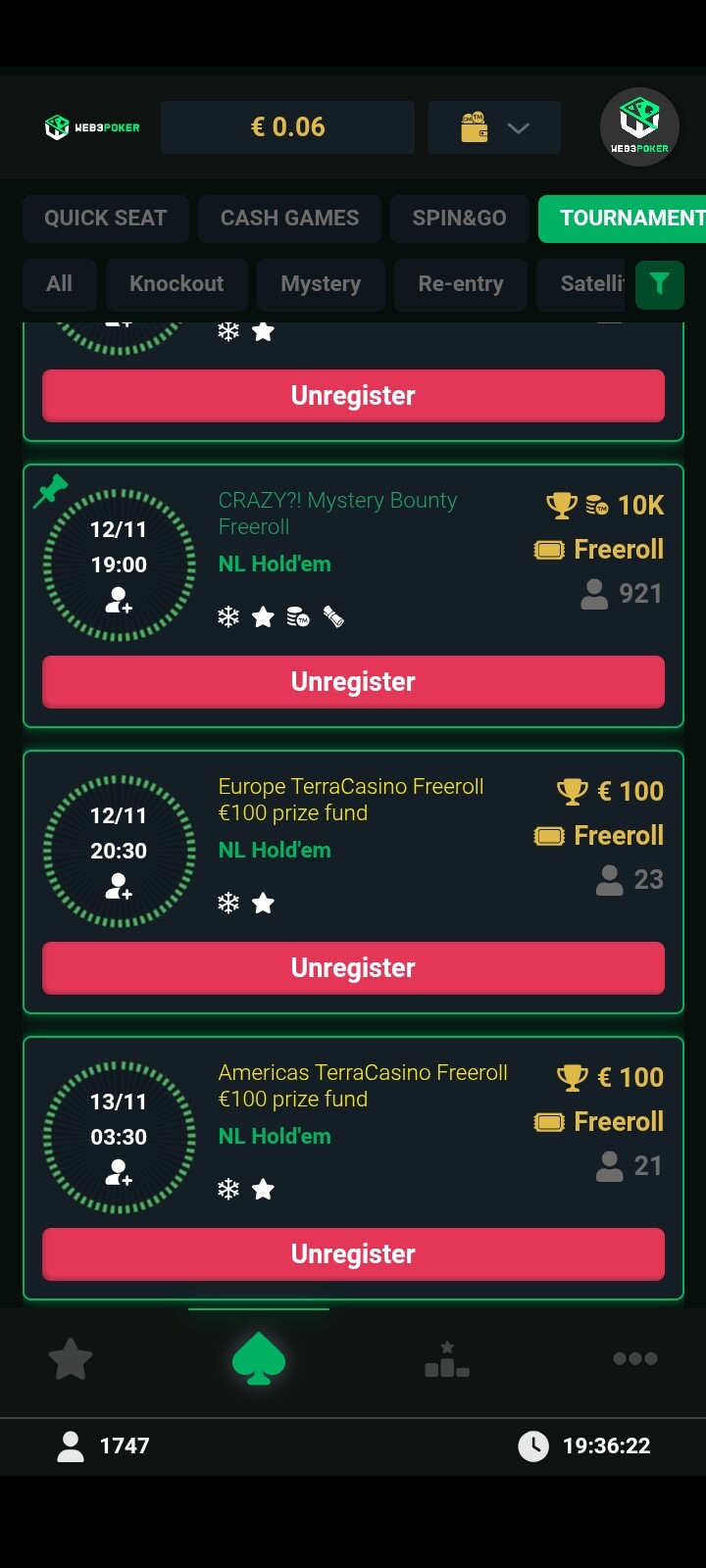706x1568 pixels.
Task: Open the leaderboard podium tab
Action: 447,1359
